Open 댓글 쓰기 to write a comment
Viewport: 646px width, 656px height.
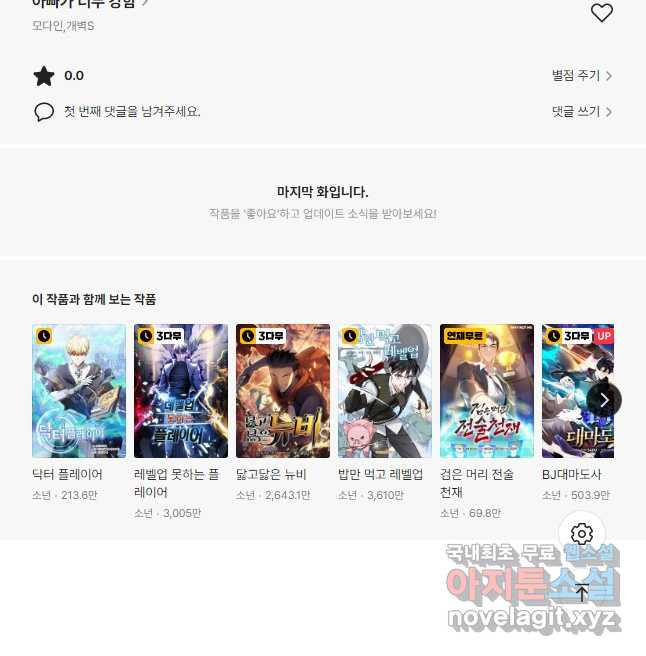click(581, 112)
